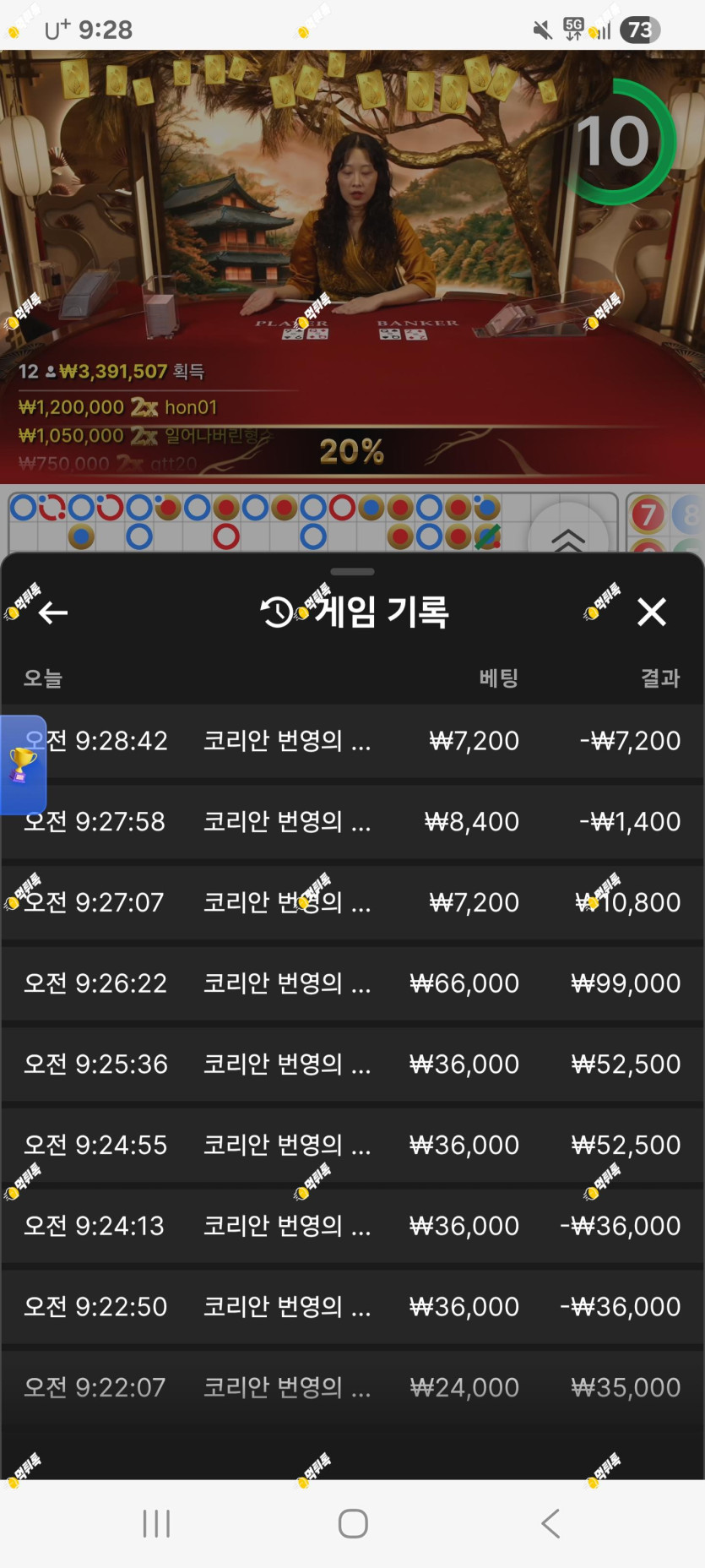Open the 9:27:58 game record
Image resolution: width=705 pixels, height=1568 pixels.
click(x=353, y=822)
